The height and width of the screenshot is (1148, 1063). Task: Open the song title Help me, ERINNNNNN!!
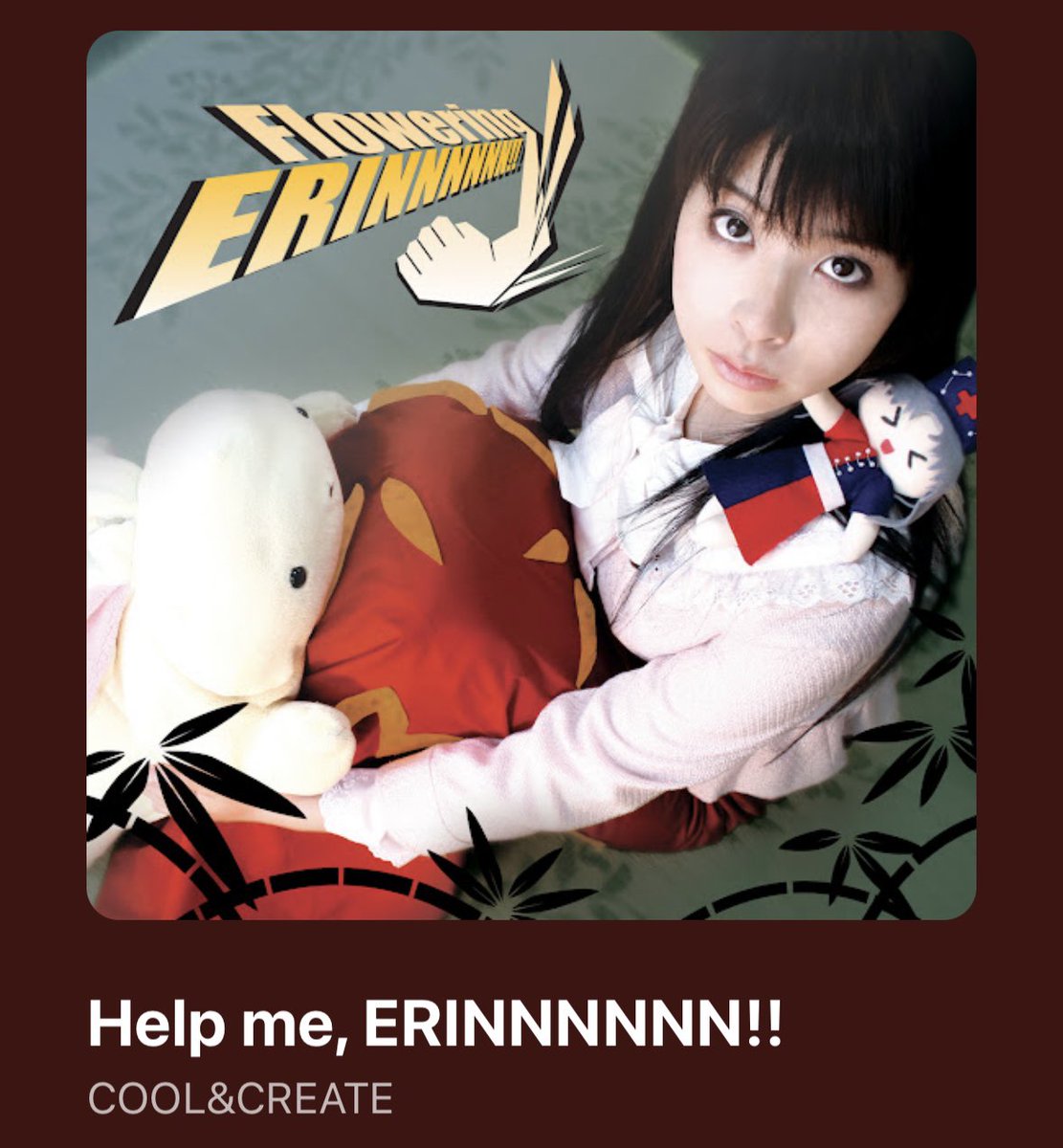coord(435,1027)
